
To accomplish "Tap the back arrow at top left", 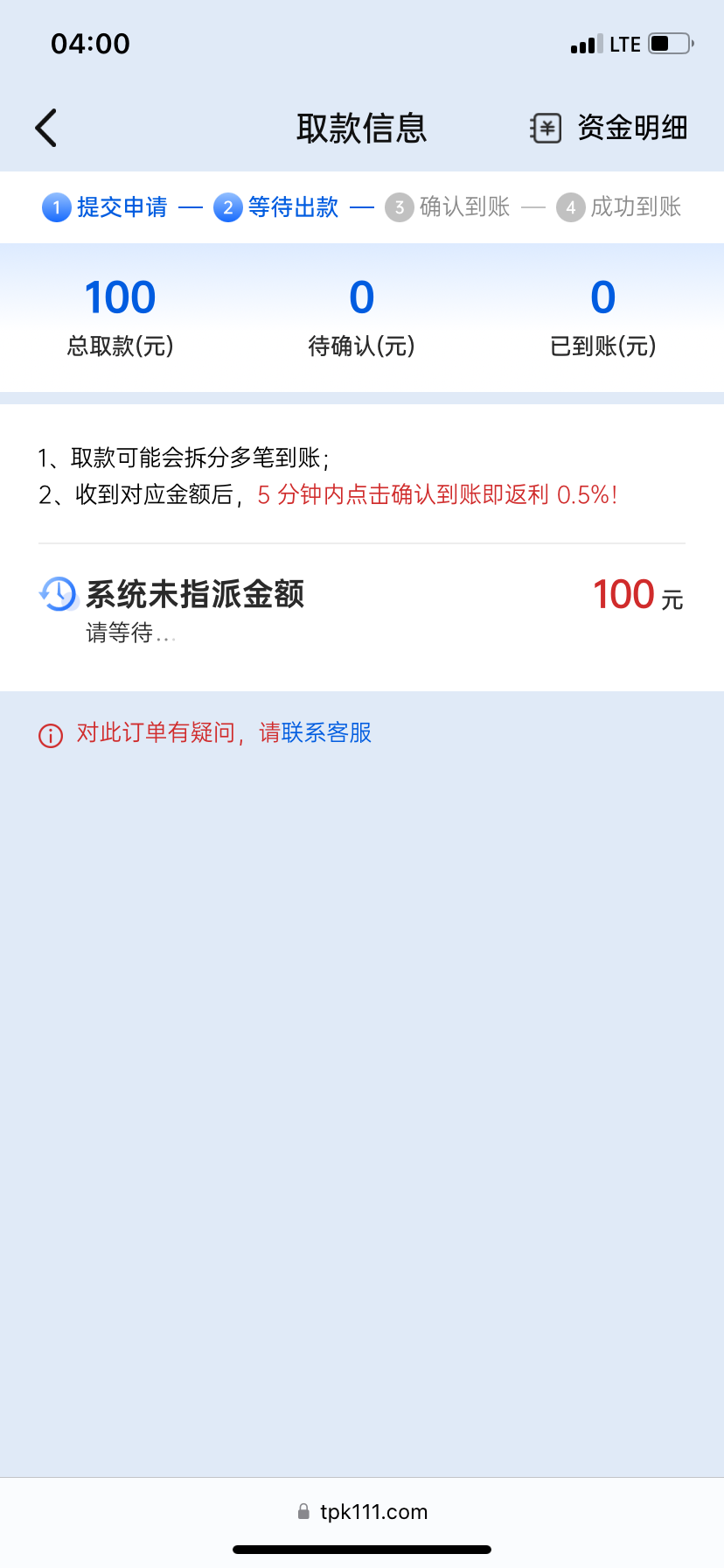I will [45, 127].
